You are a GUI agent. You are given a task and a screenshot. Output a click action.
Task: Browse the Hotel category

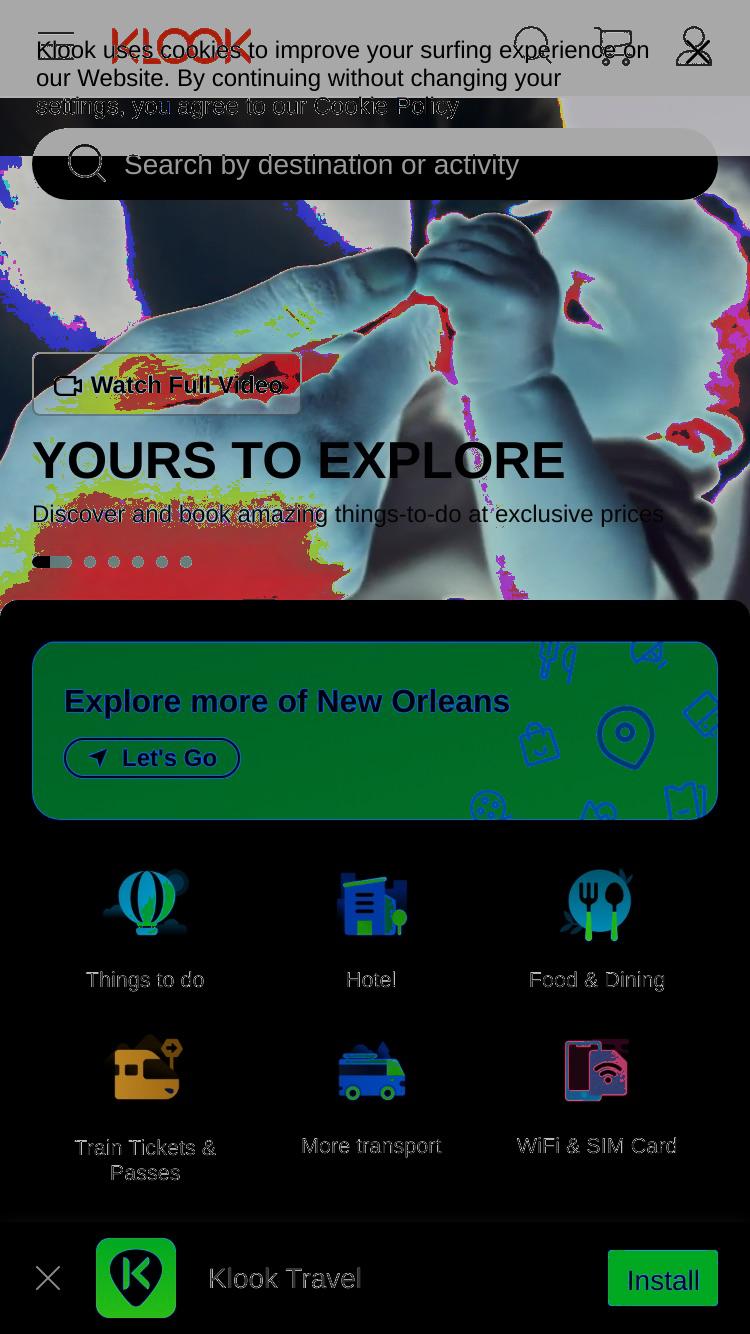[371, 930]
